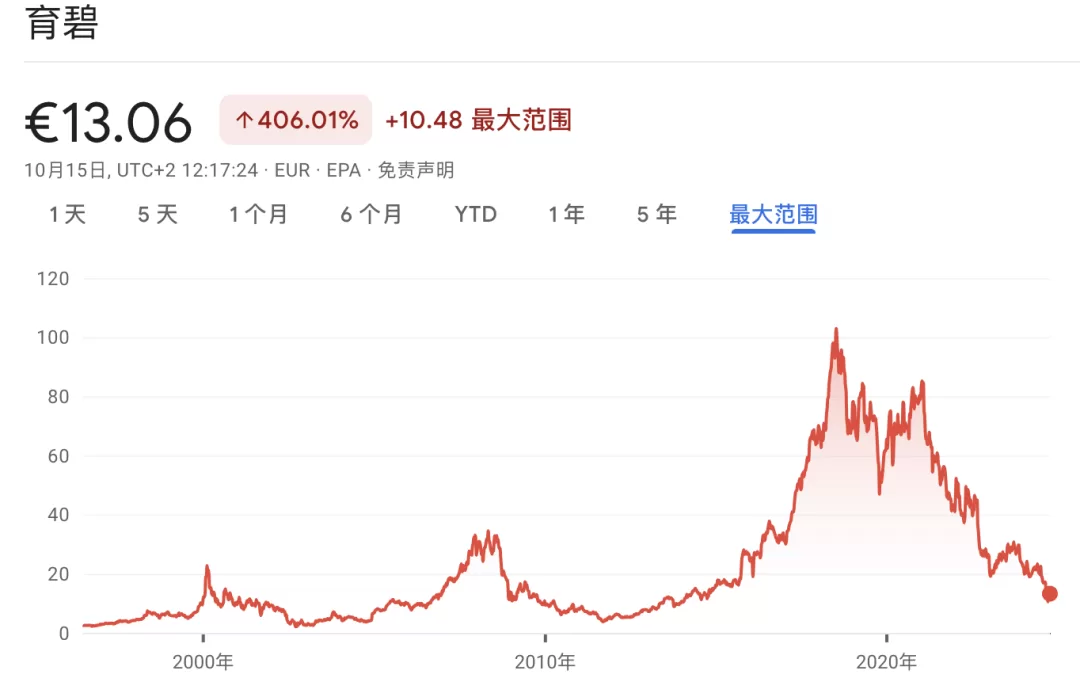Select the 最大范围 range tab
Image resolution: width=1080 pixels, height=697 pixels.
(773, 214)
